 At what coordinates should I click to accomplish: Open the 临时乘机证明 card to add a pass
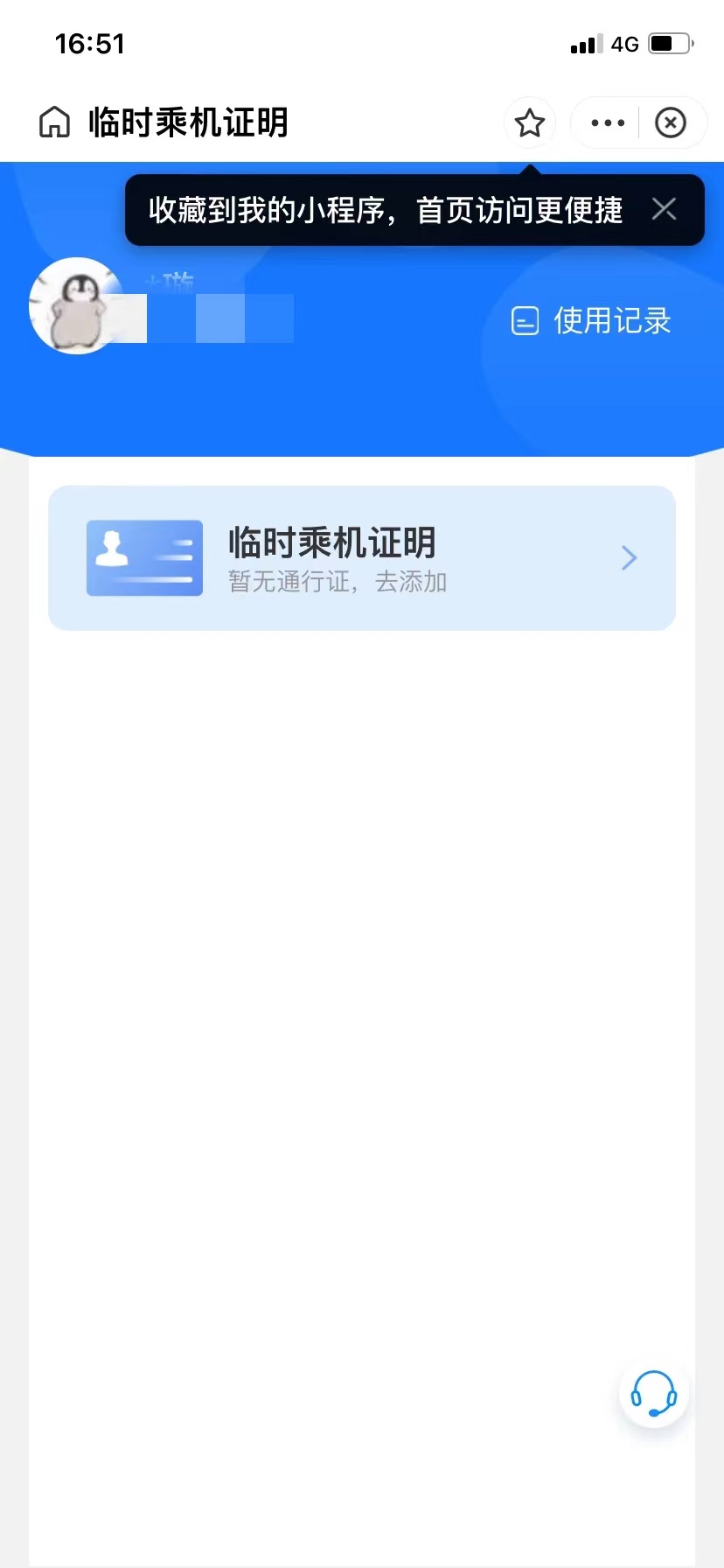(x=362, y=558)
